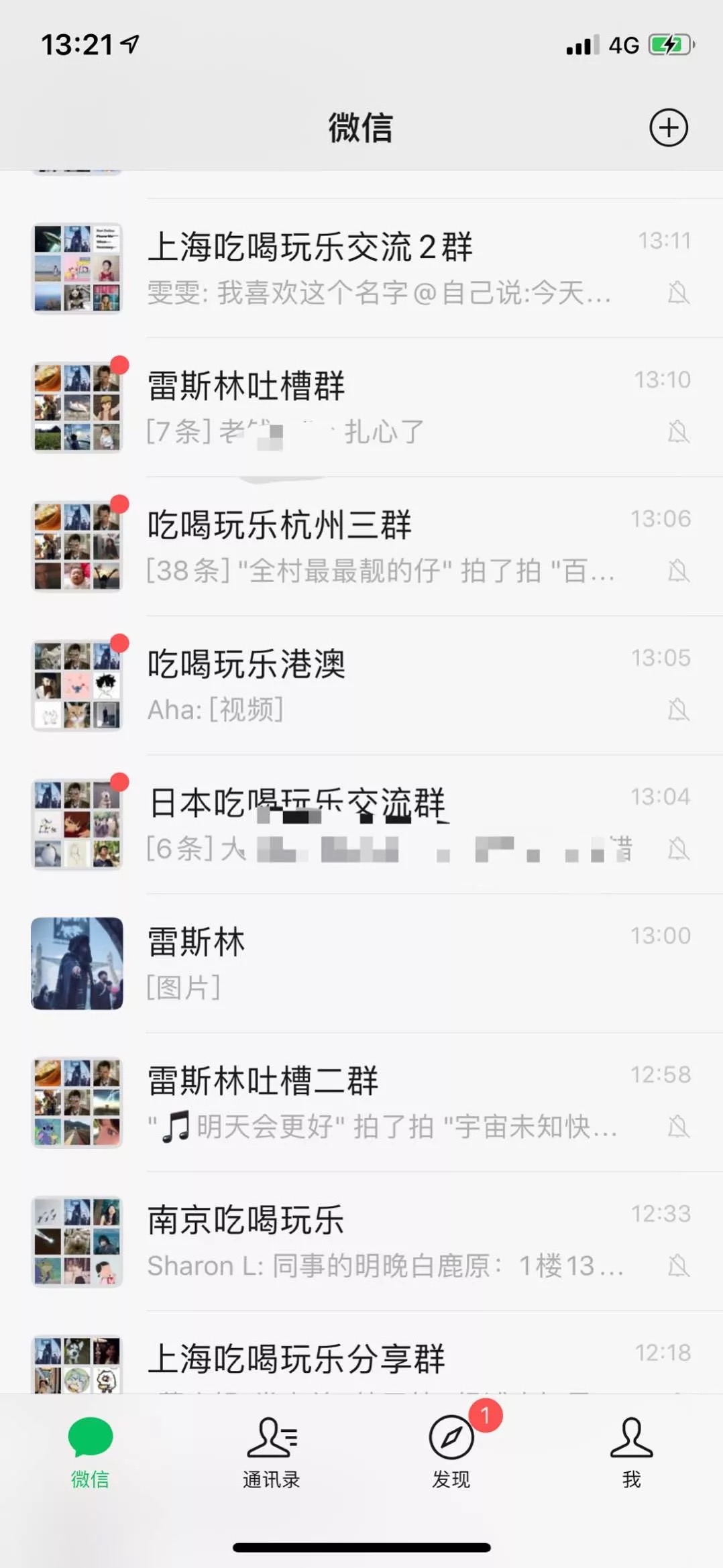Open the 南京吃喝玩乐 chat
Screen dimensions: 723x1568
[x=361, y=1241]
